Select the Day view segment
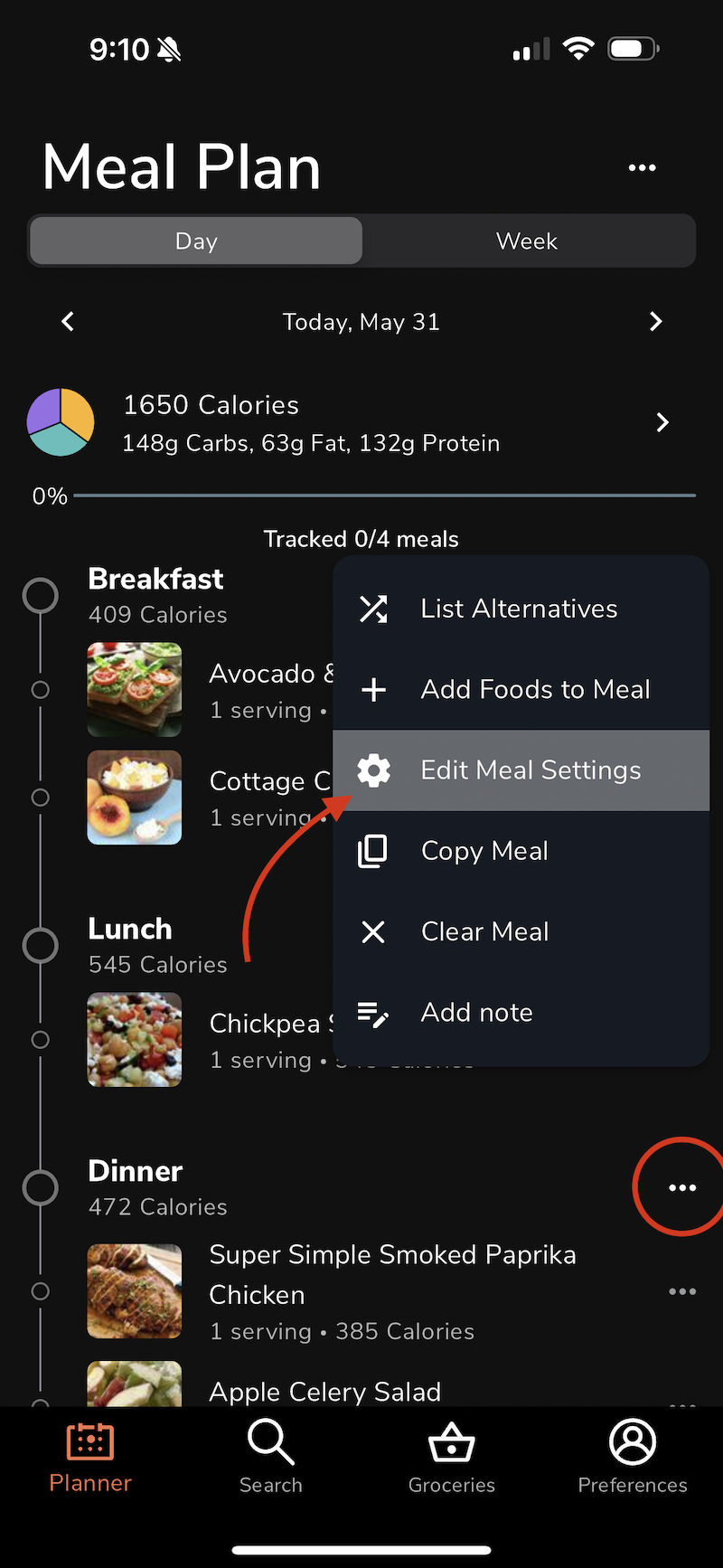Viewport: 723px width, 1568px height. coord(196,241)
